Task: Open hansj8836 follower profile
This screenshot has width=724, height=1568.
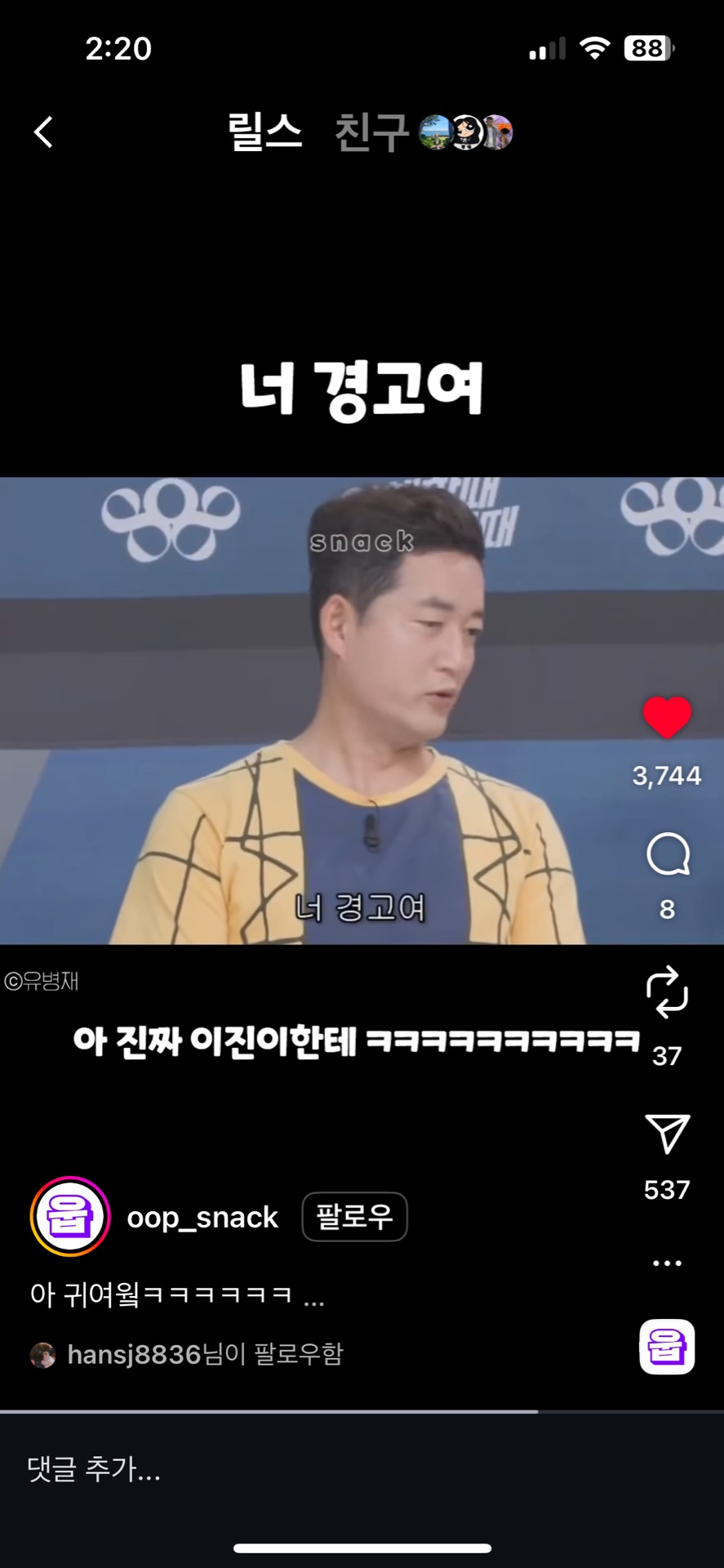Action: [x=134, y=1355]
